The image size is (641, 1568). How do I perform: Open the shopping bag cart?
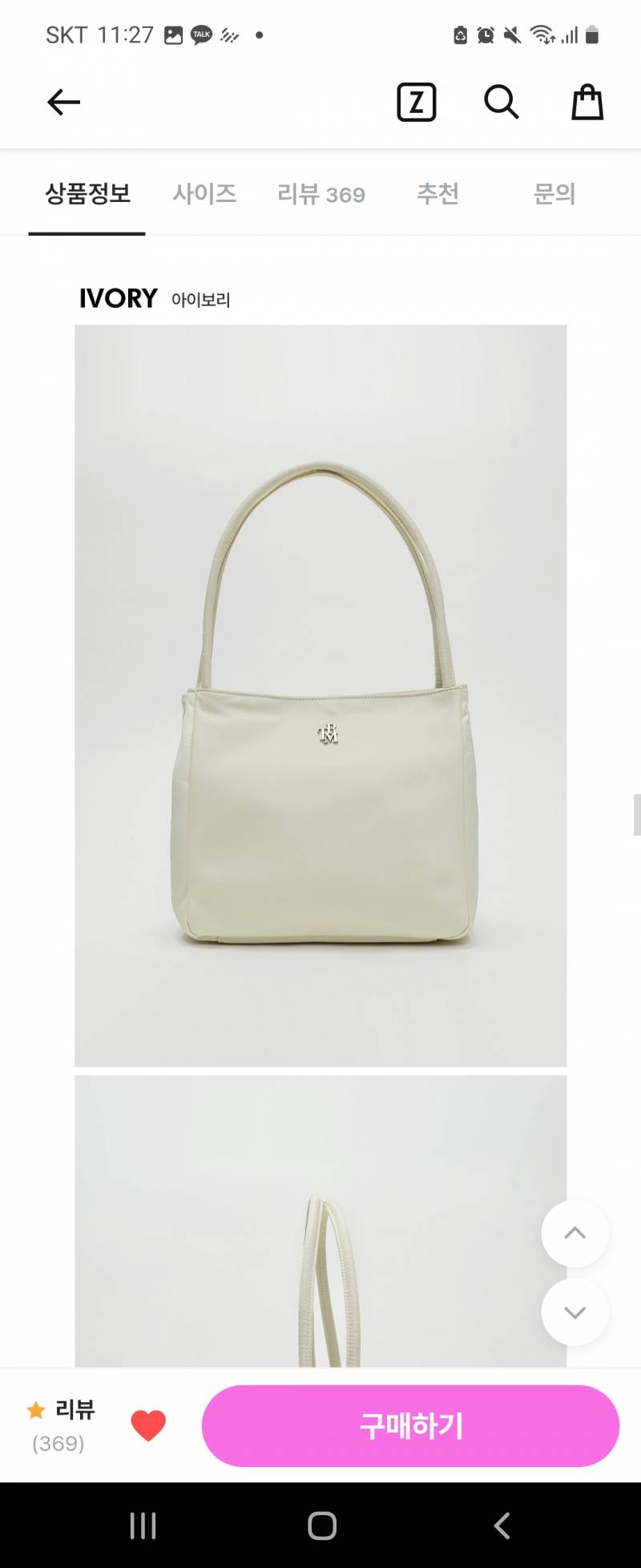coord(587,103)
